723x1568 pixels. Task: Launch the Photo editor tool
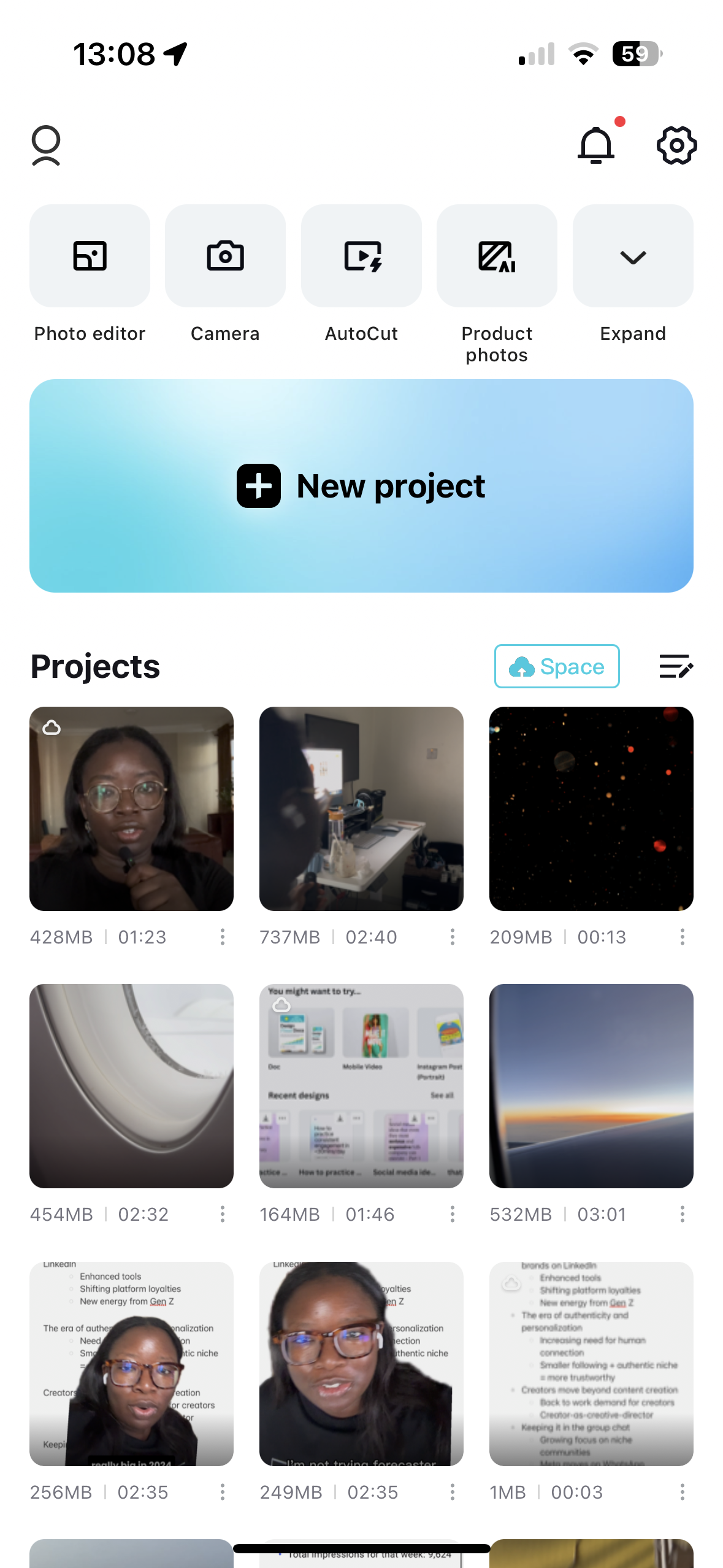(x=90, y=256)
